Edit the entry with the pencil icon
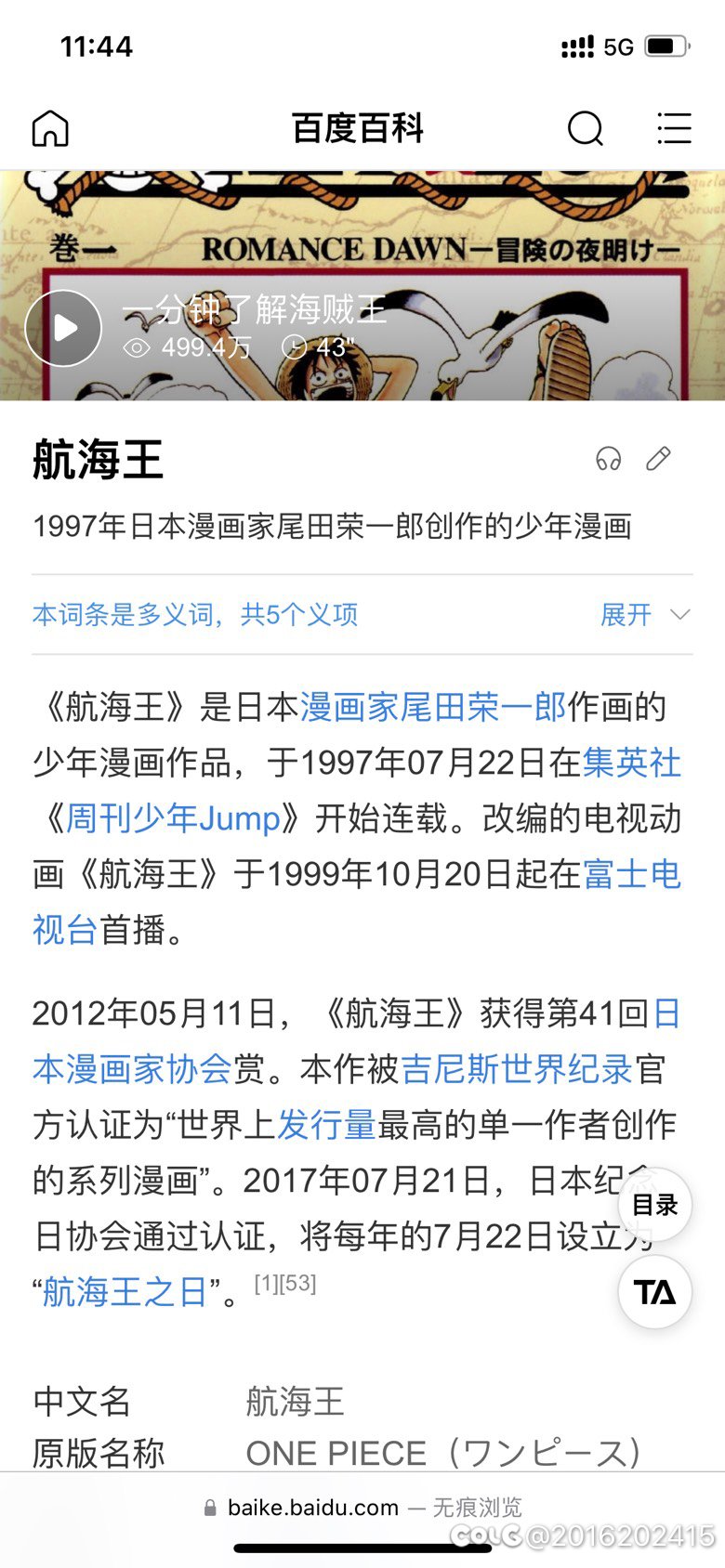 (659, 458)
